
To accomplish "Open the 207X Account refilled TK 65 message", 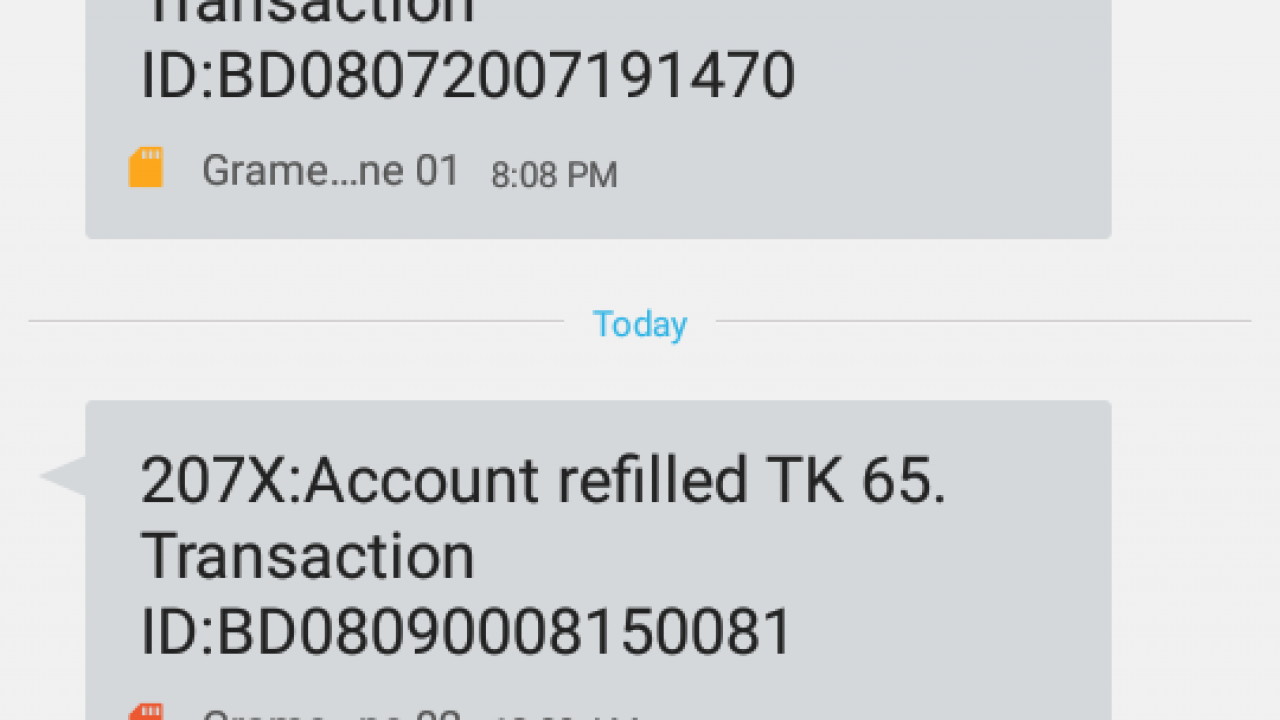I will point(598,556).
